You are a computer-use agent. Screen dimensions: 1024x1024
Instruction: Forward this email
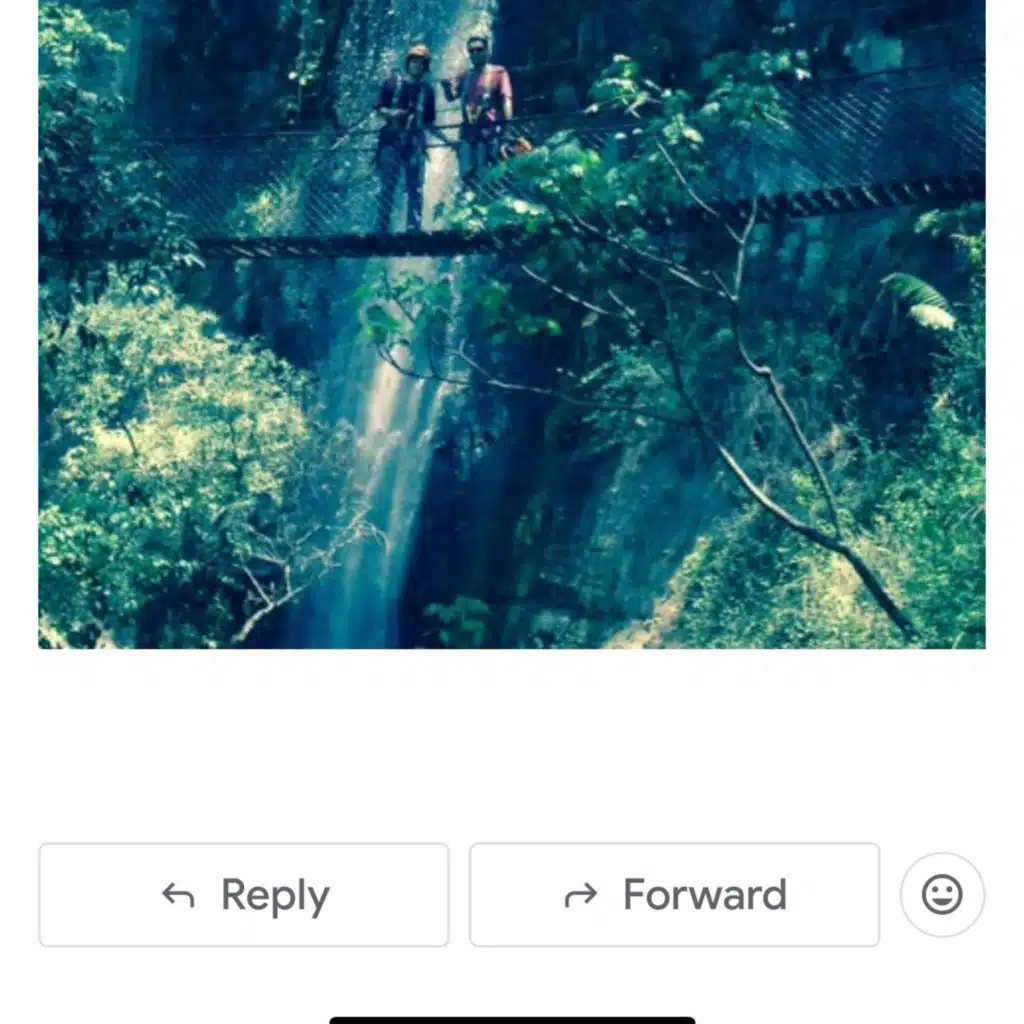(x=674, y=895)
